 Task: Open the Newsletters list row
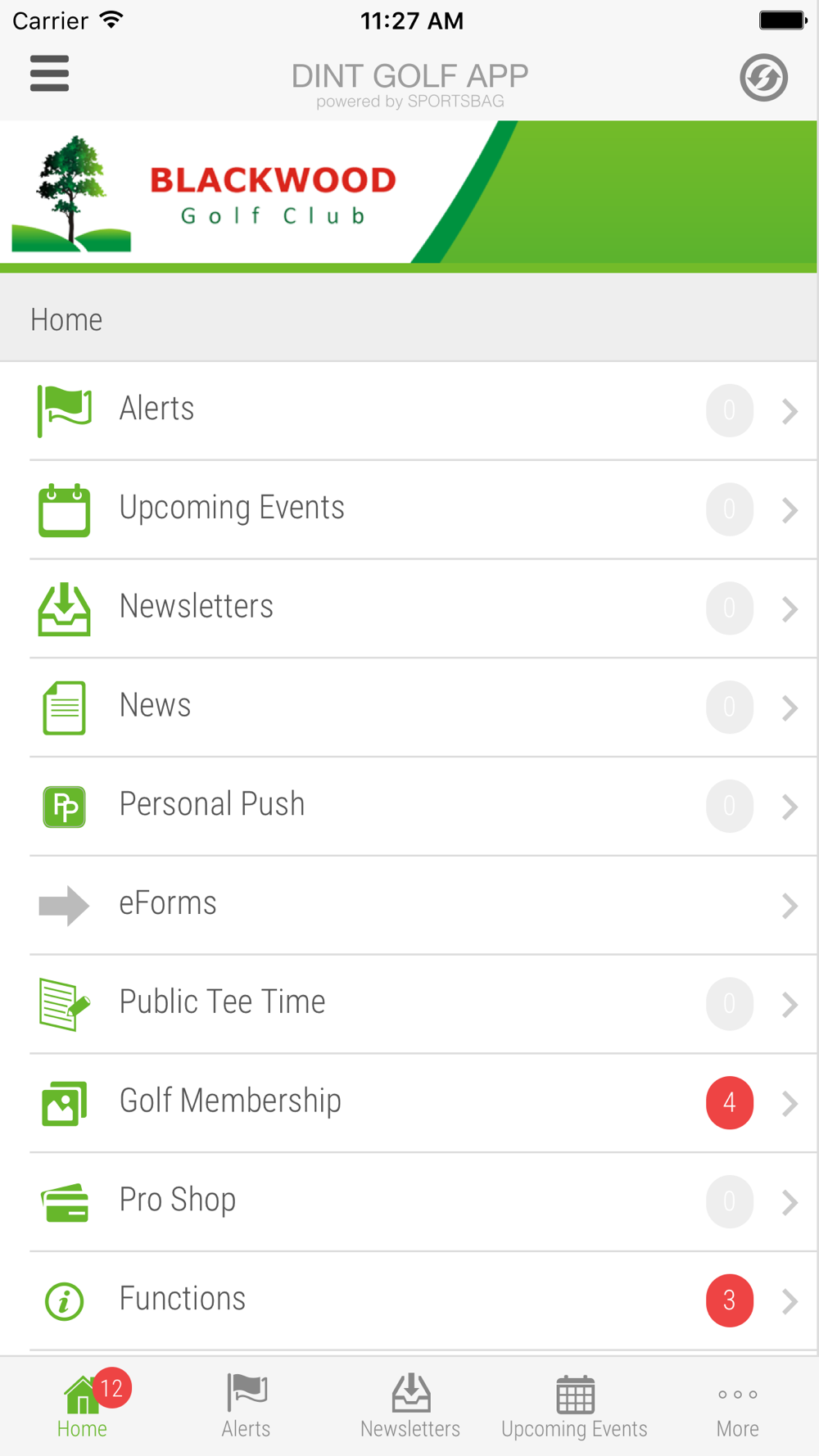[x=409, y=608]
